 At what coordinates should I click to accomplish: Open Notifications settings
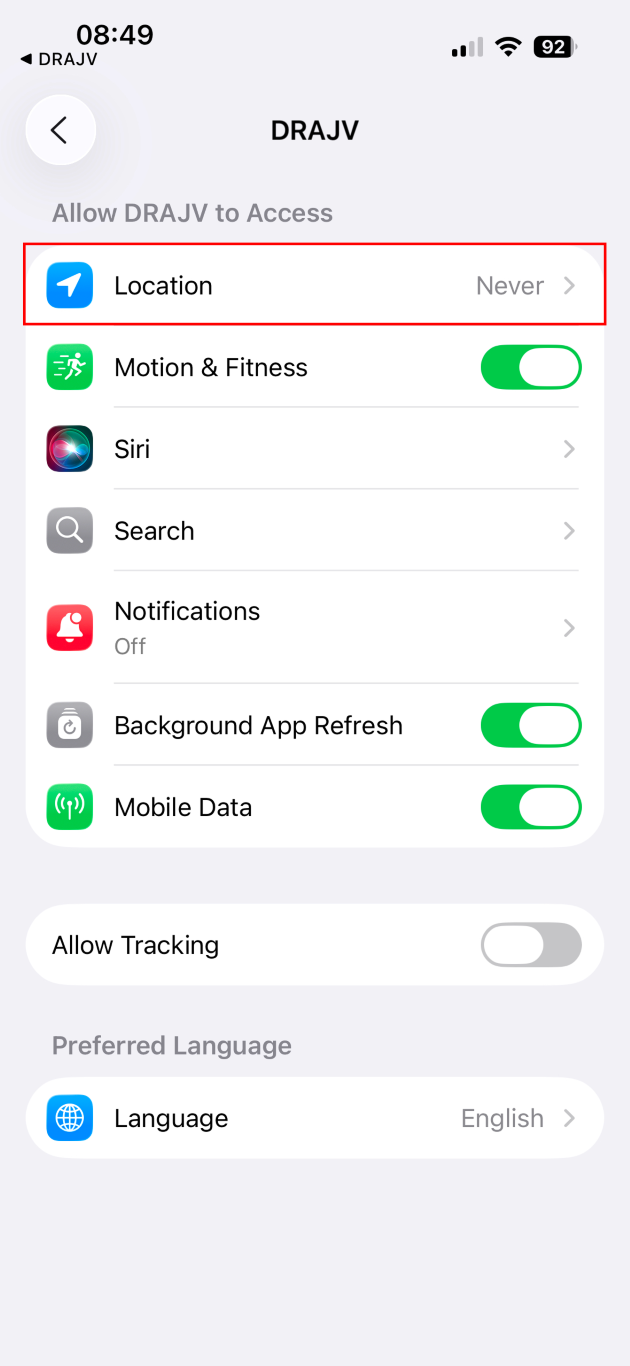[314, 627]
